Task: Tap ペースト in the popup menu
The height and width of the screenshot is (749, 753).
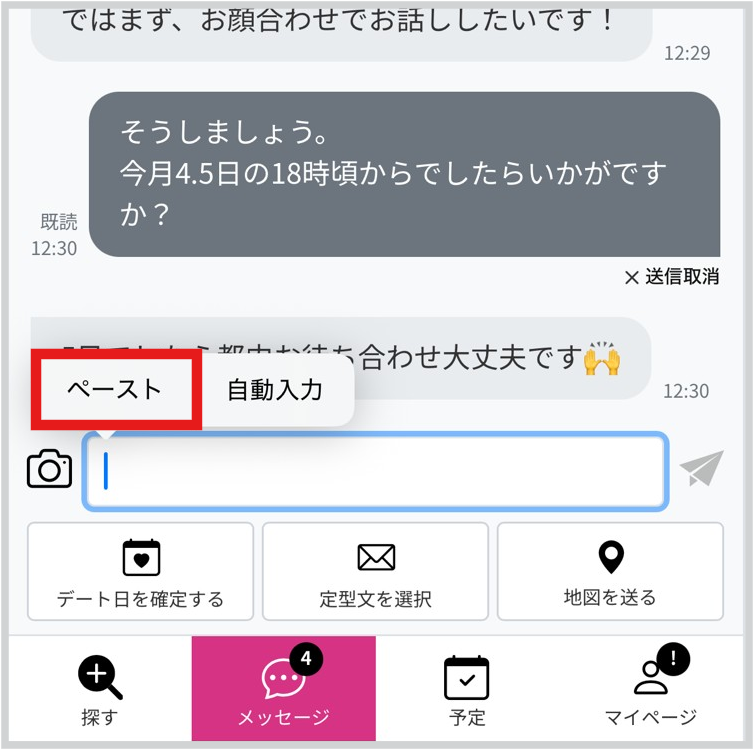Action: click(115, 389)
